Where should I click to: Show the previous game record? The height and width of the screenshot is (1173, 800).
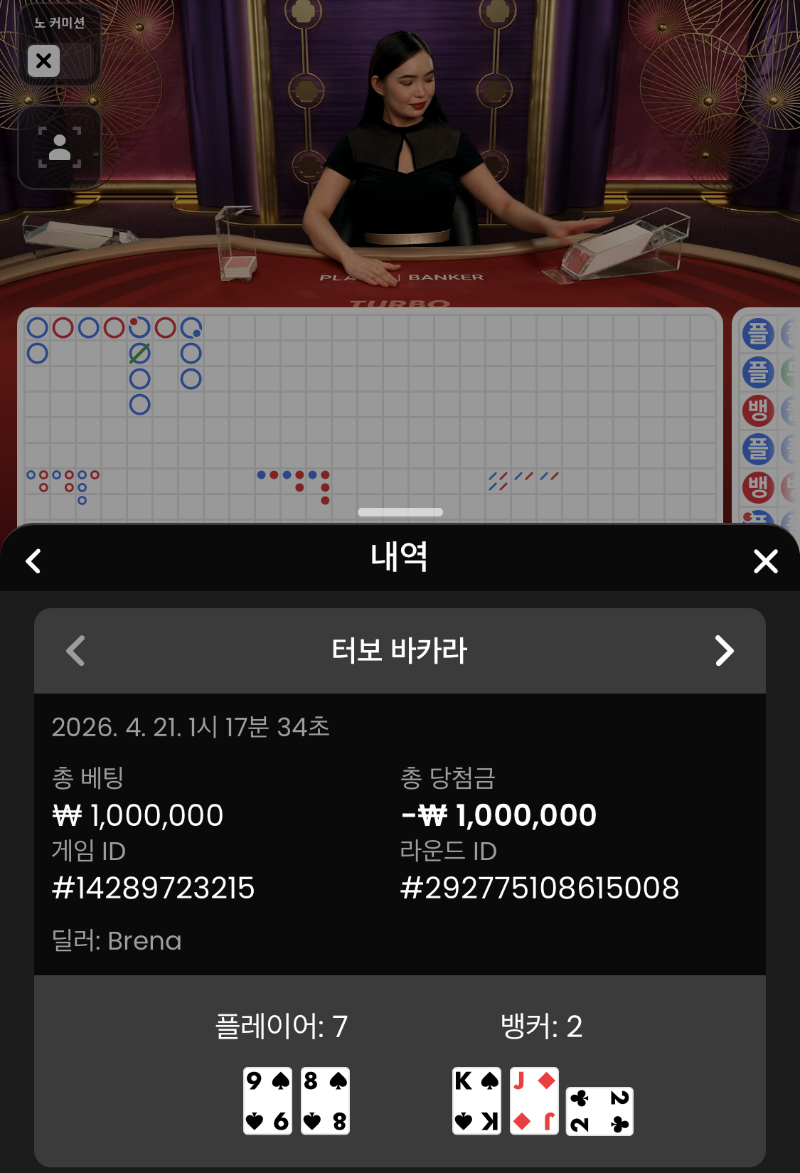tap(75, 651)
